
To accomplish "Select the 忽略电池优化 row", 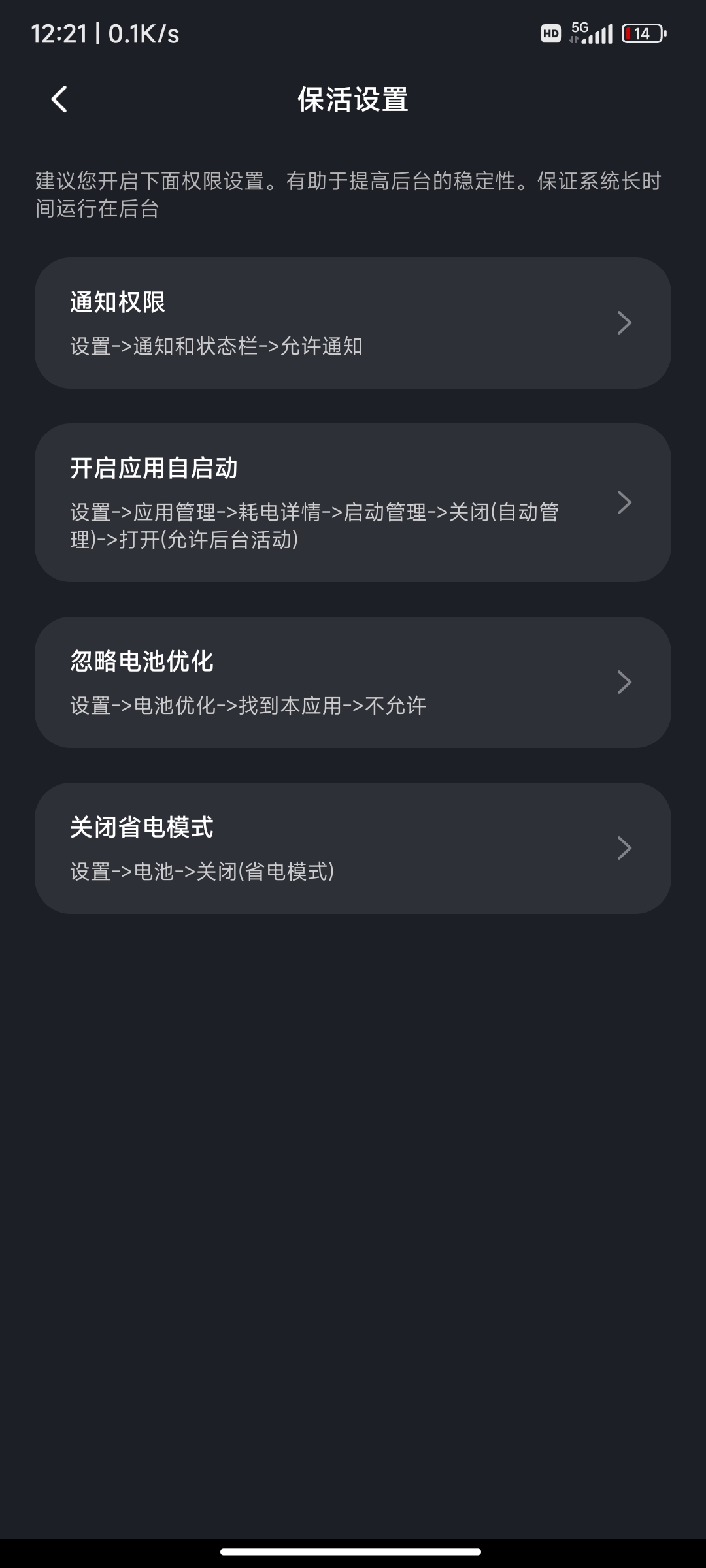I will [353, 682].
